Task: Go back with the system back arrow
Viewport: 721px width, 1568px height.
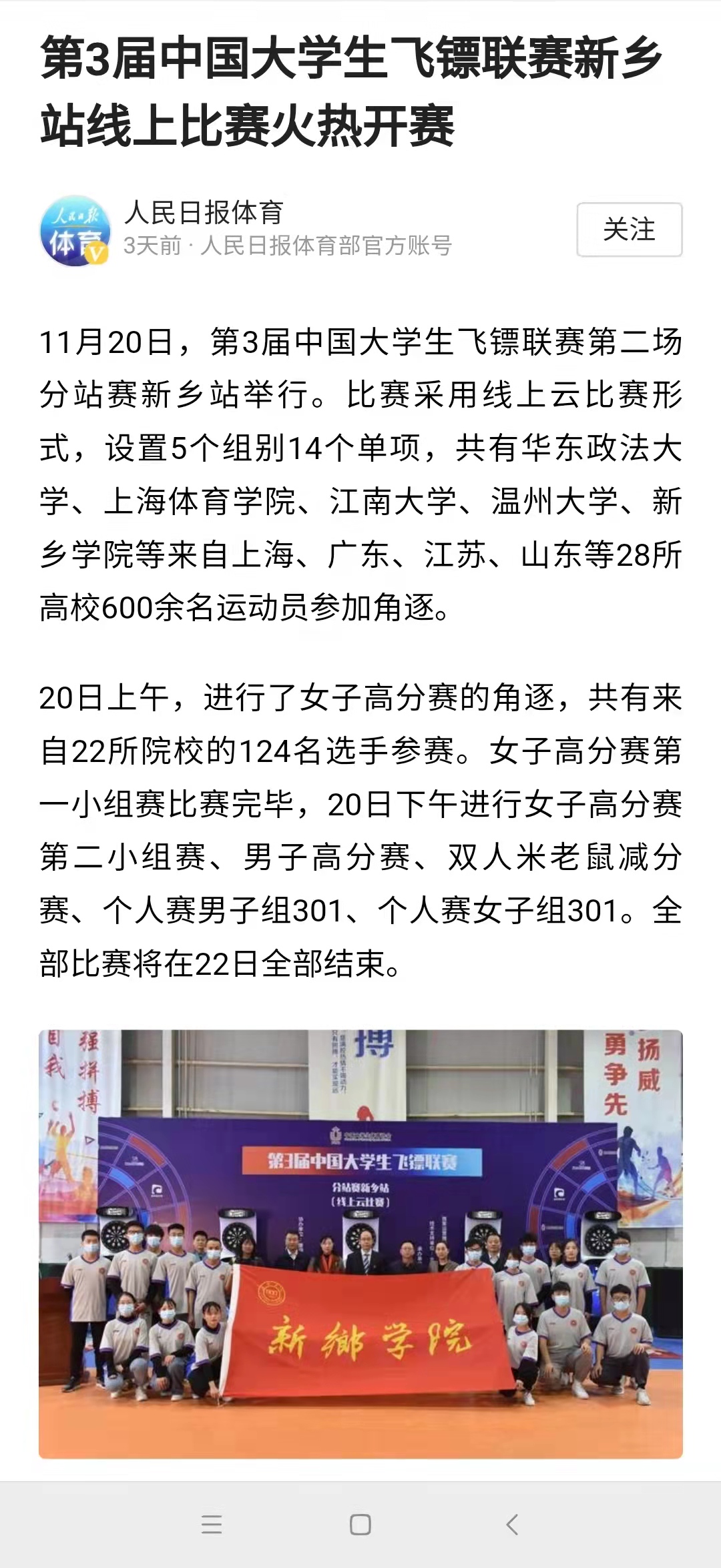Action: [512, 1525]
